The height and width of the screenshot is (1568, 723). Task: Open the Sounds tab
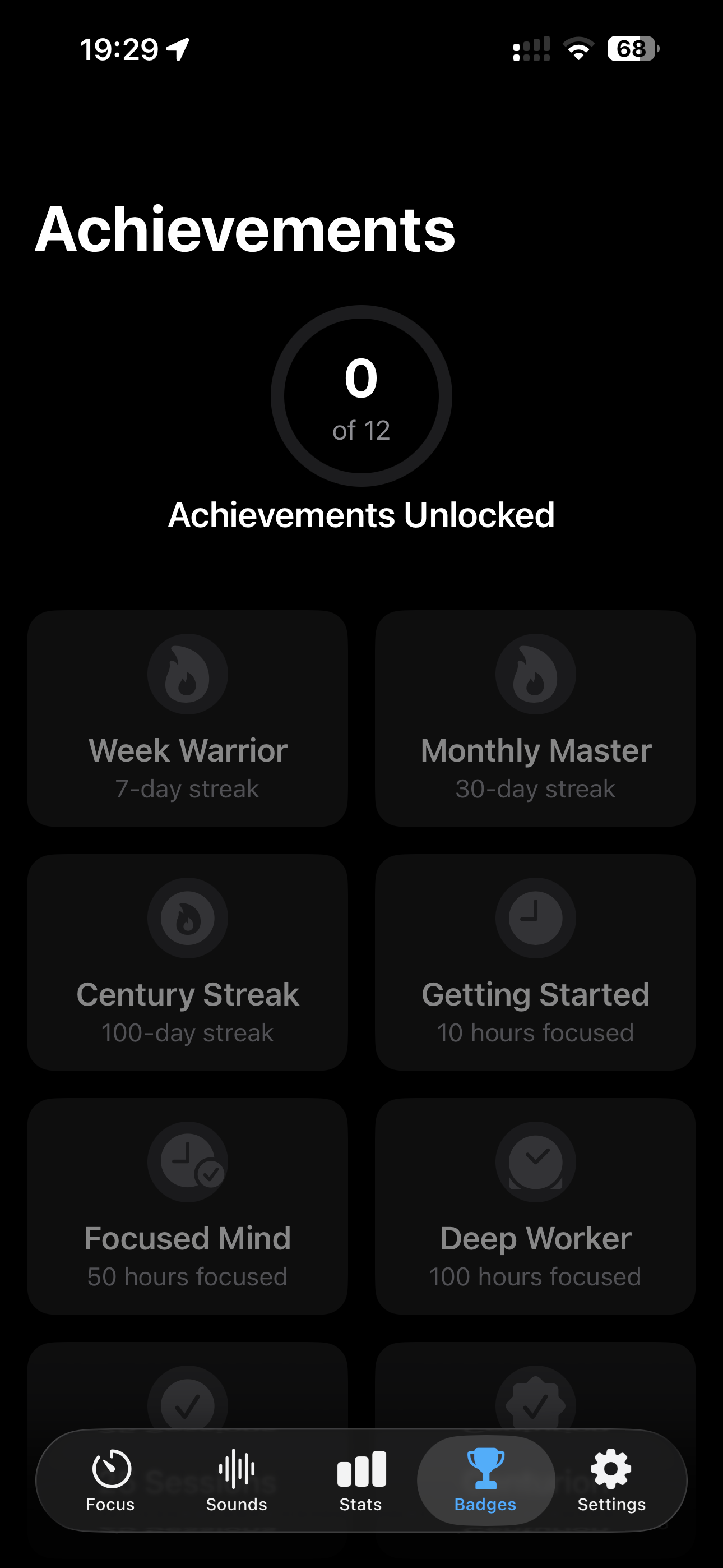[x=236, y=1481]
